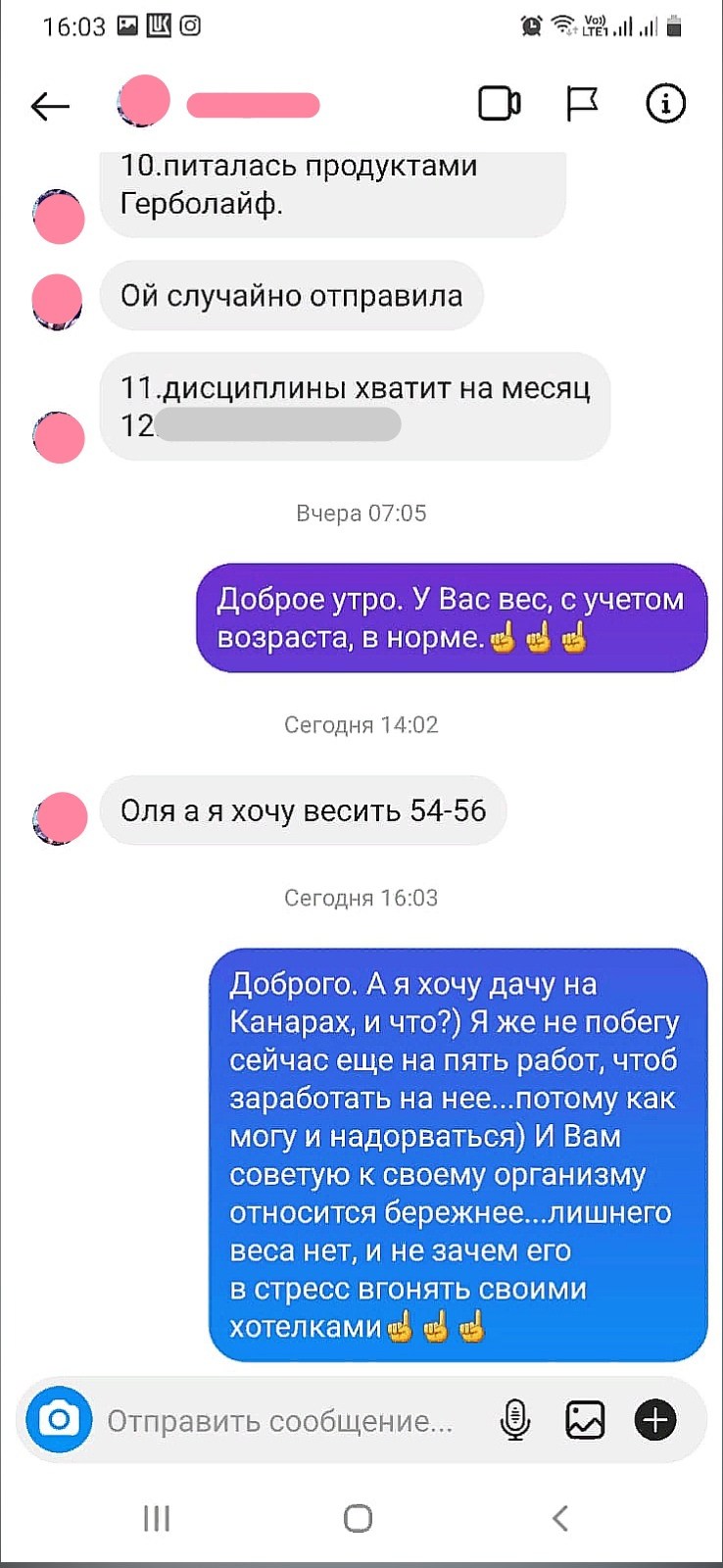Image resolution: width=723 pixels, height=1568 pixels.
Task: Go back from this chat
Action: 50,105
